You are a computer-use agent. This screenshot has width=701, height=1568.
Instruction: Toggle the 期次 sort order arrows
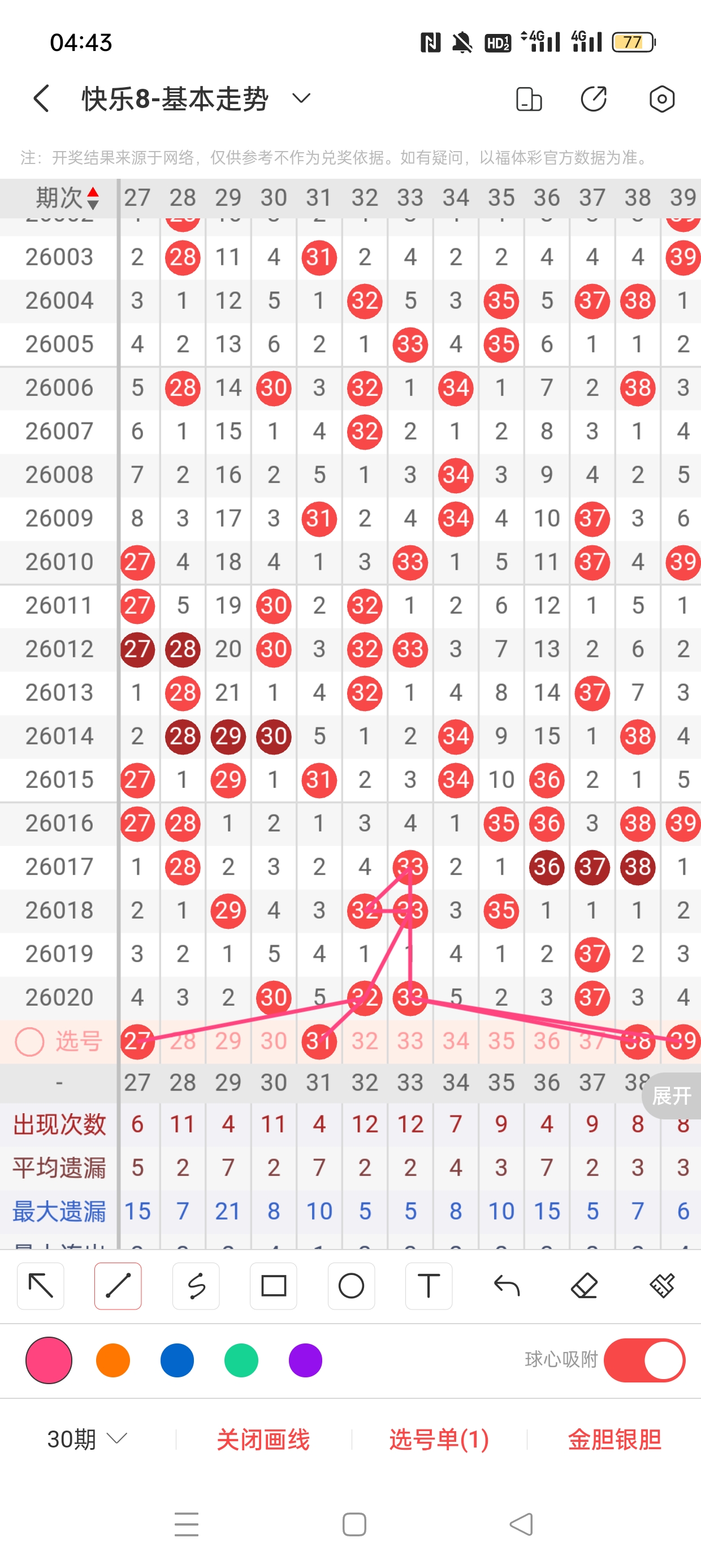pyautogui.click(x=93, y=198)
